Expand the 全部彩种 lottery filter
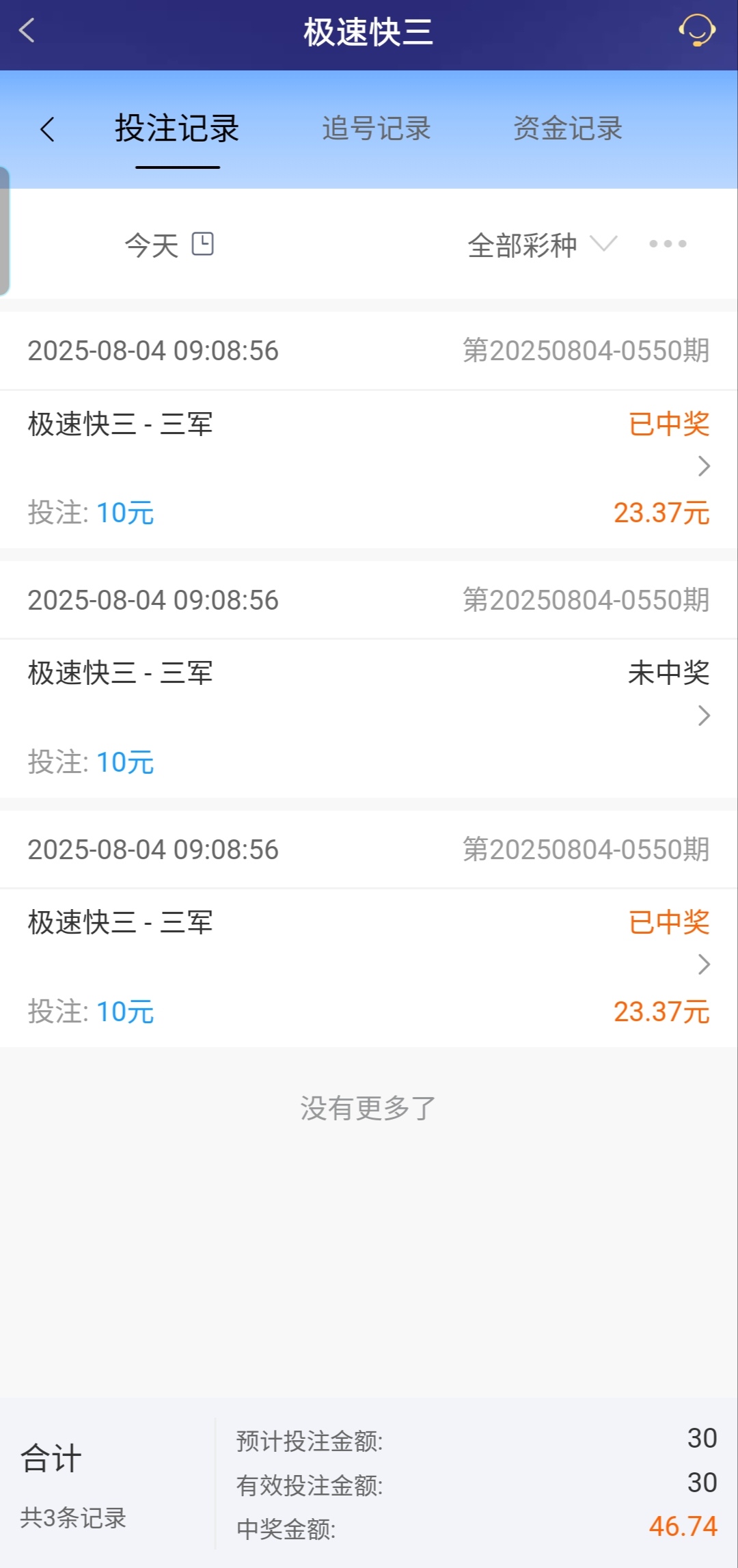The height and width of the screenshot is (1568, 738). click(542, 245)
